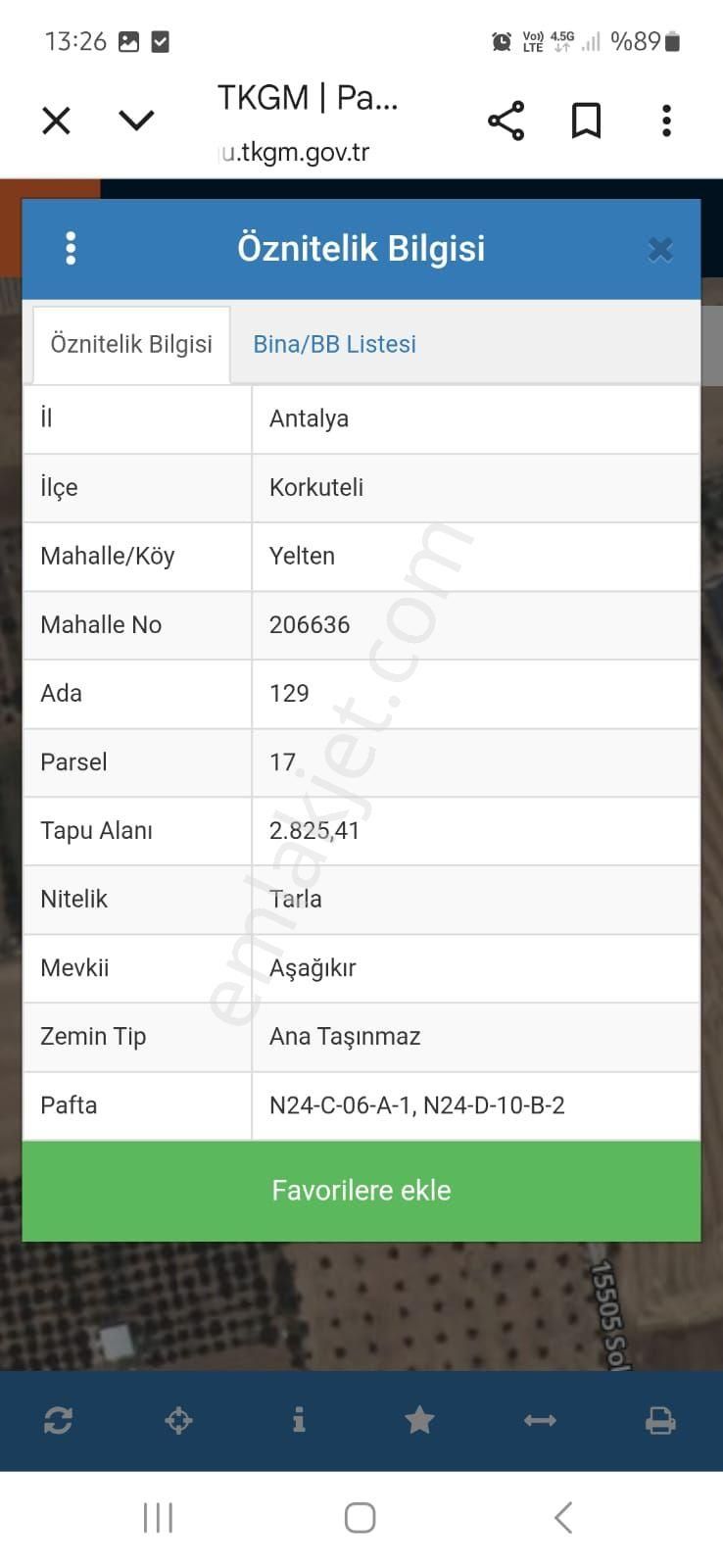The height and width of the screenshot is (1568, 723).
Task: Switch to the Bina/BB Listesi tab
Action: click(x=334, y=344)
